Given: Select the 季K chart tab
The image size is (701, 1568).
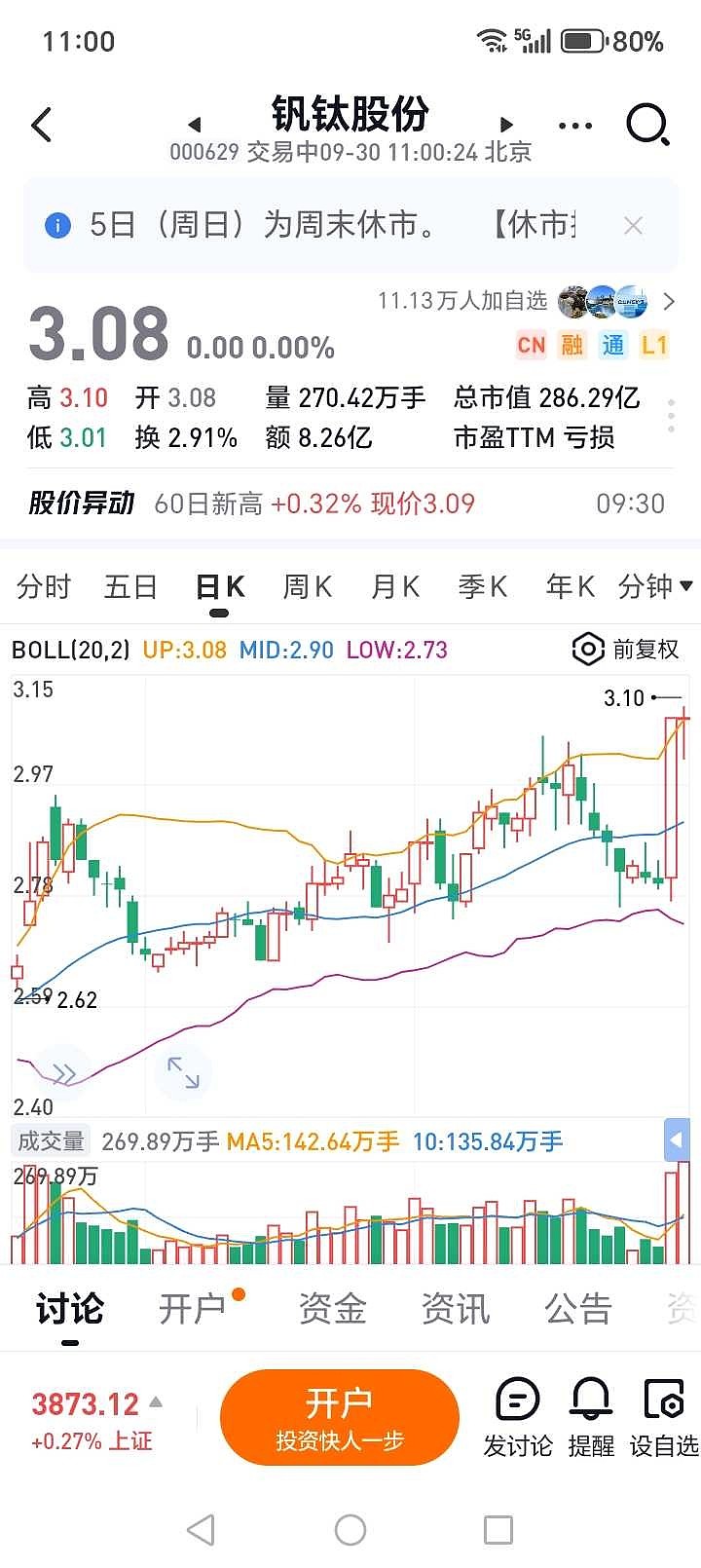Looking at the screenshot, I should pyautogui.click(x=482, y=587).
